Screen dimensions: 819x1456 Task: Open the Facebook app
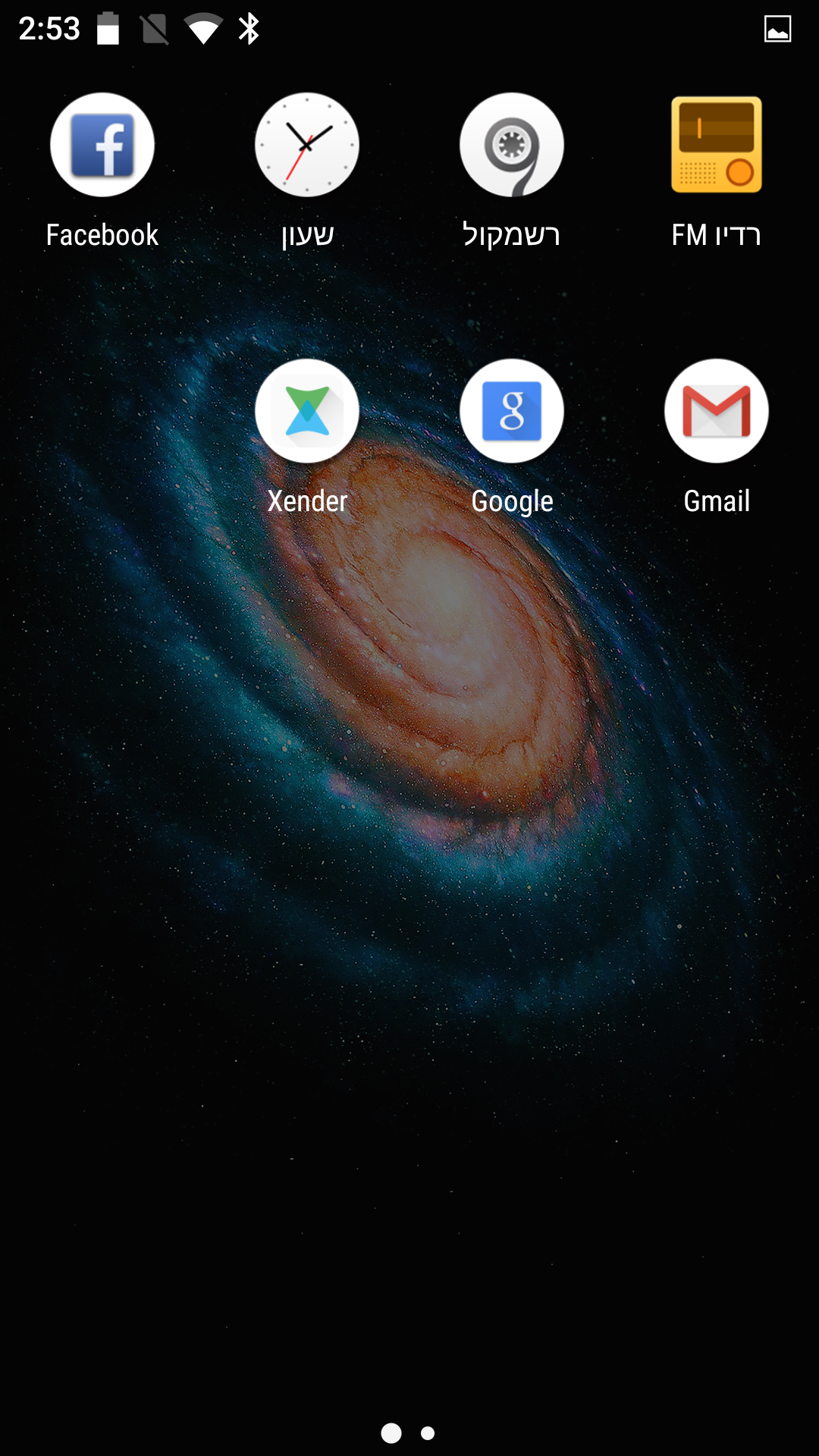click(x=102, y=146)
